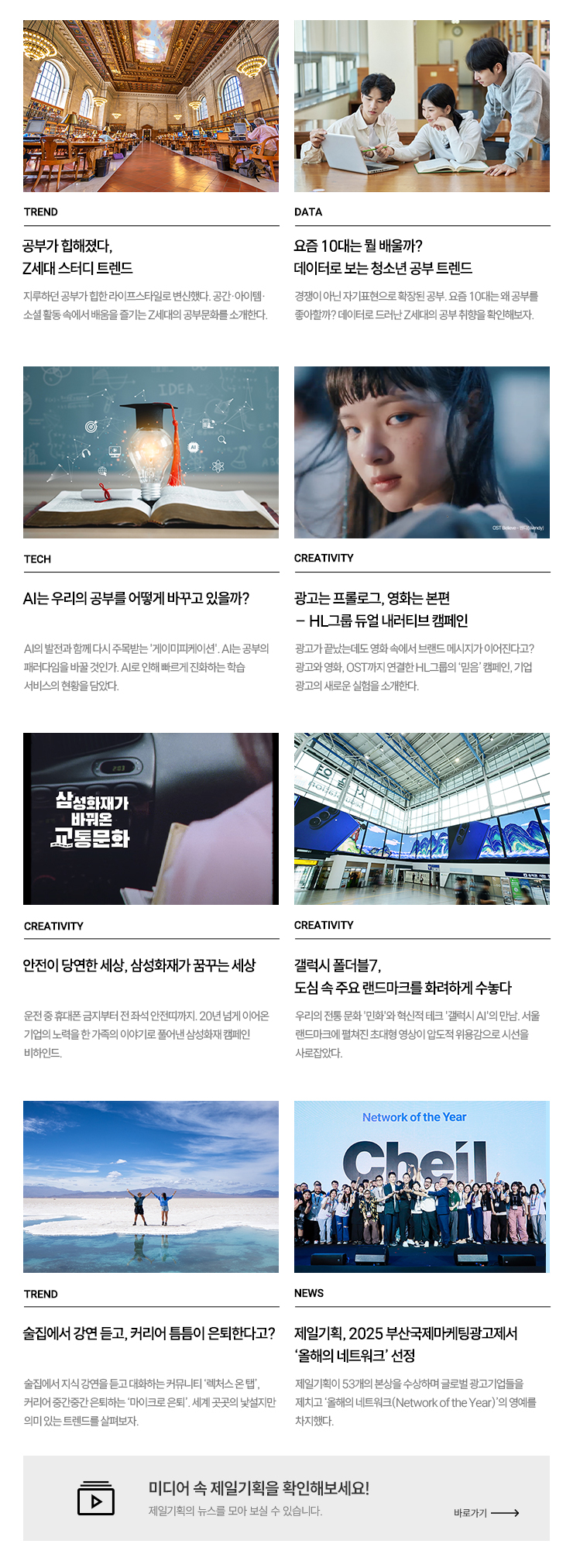573x1568 pixels.
Task: Open the 올해의 네트워크 선정 news article
Action: coord(406,1344)
